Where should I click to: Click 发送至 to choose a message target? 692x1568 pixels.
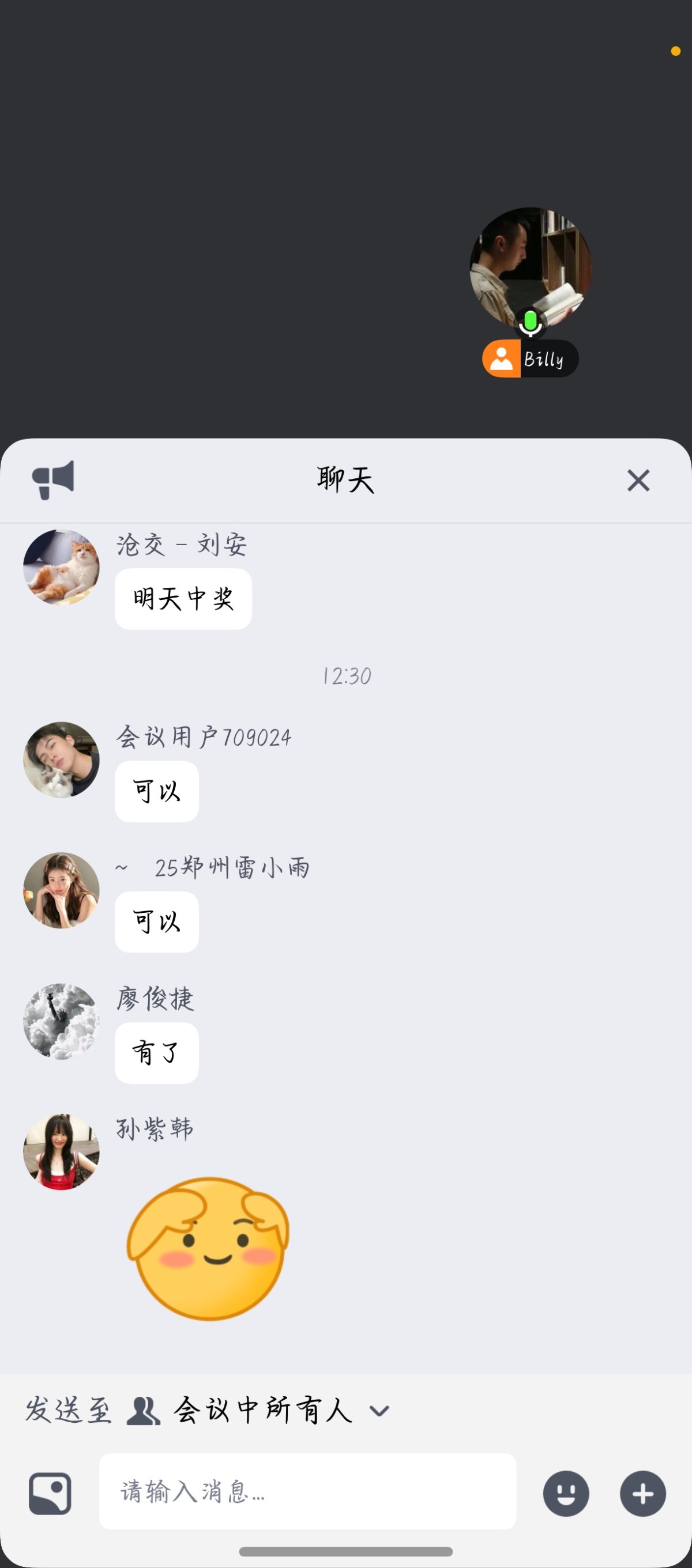click(x=68, y=1408)
